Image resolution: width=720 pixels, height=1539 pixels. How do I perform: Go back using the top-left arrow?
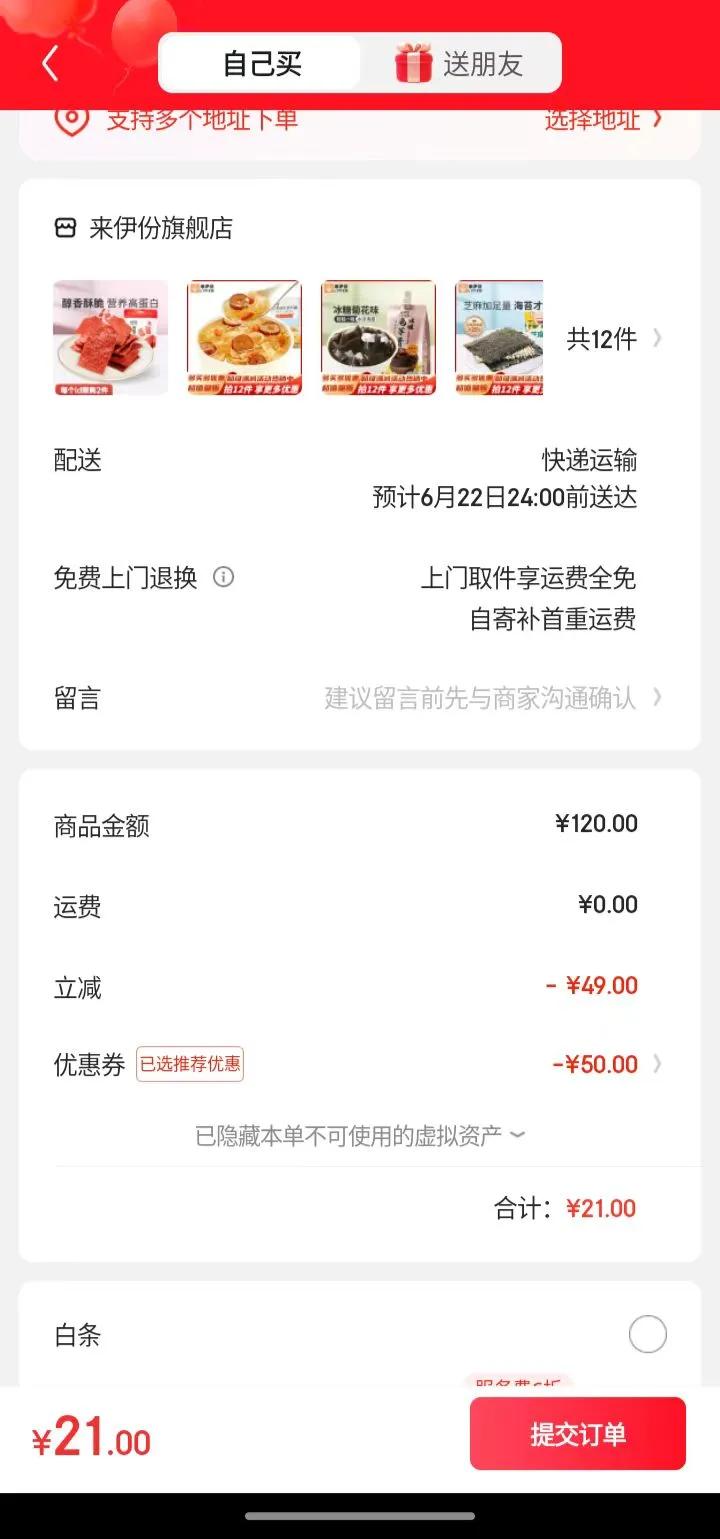point(50,64)
